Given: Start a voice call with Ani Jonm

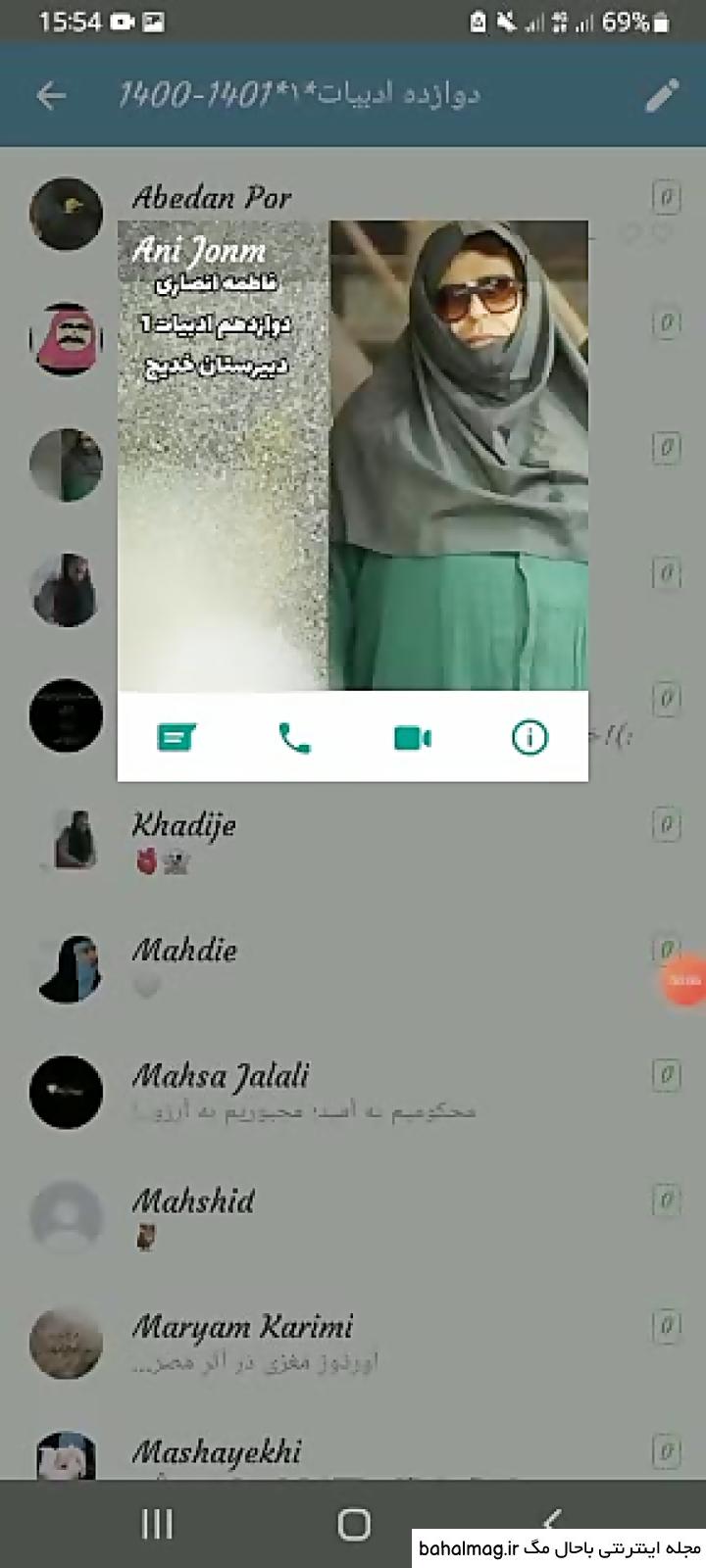Looking at the screenshot, I should (x=294, y=737).
